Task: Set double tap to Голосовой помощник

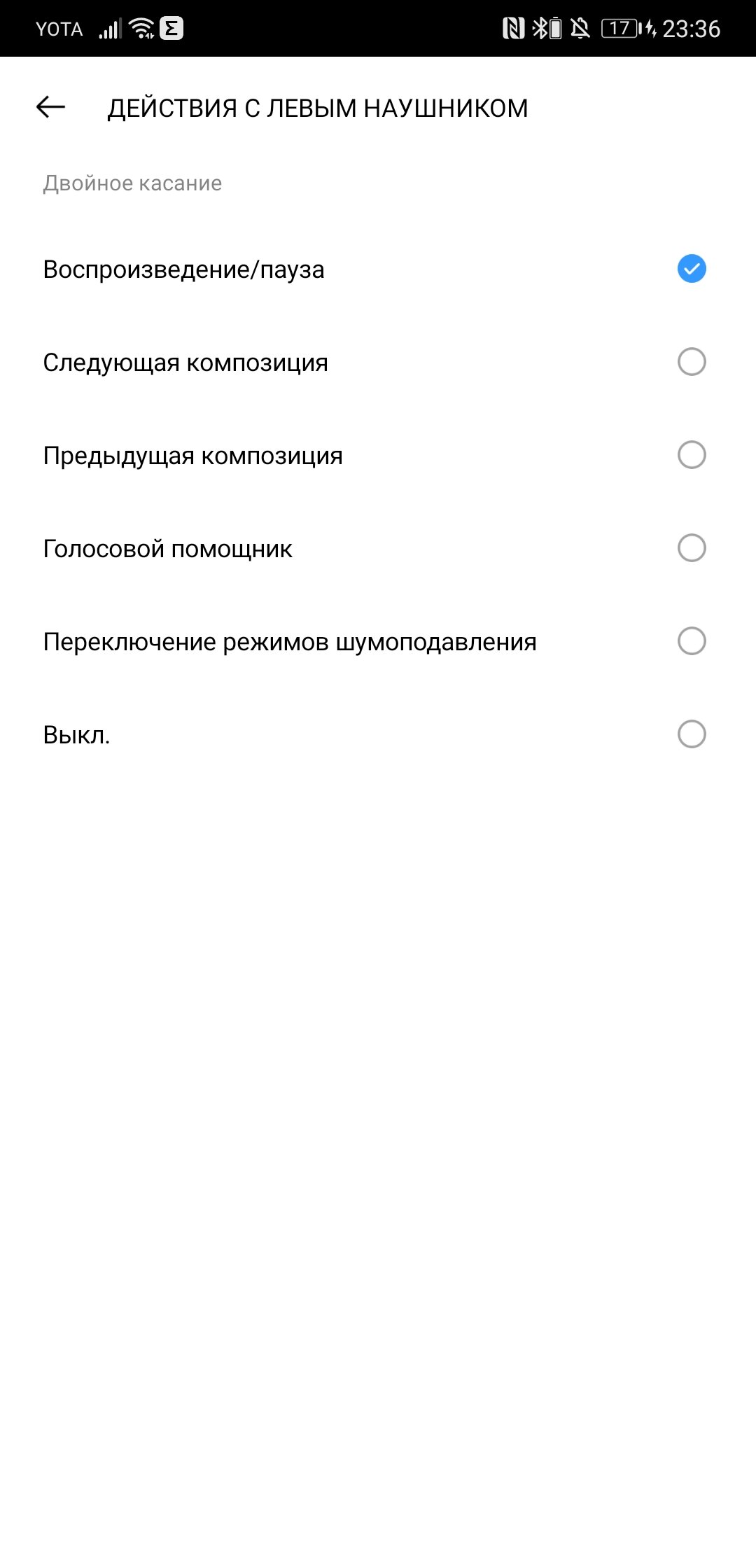Action: point(378,548)
